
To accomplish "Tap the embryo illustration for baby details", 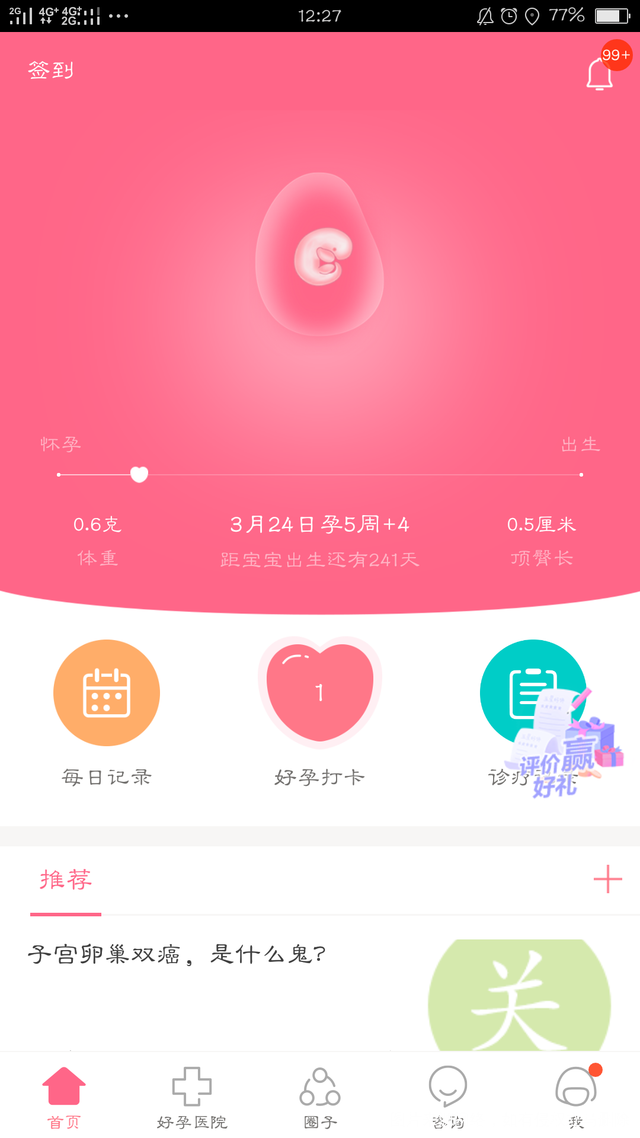I will [320, 255].
